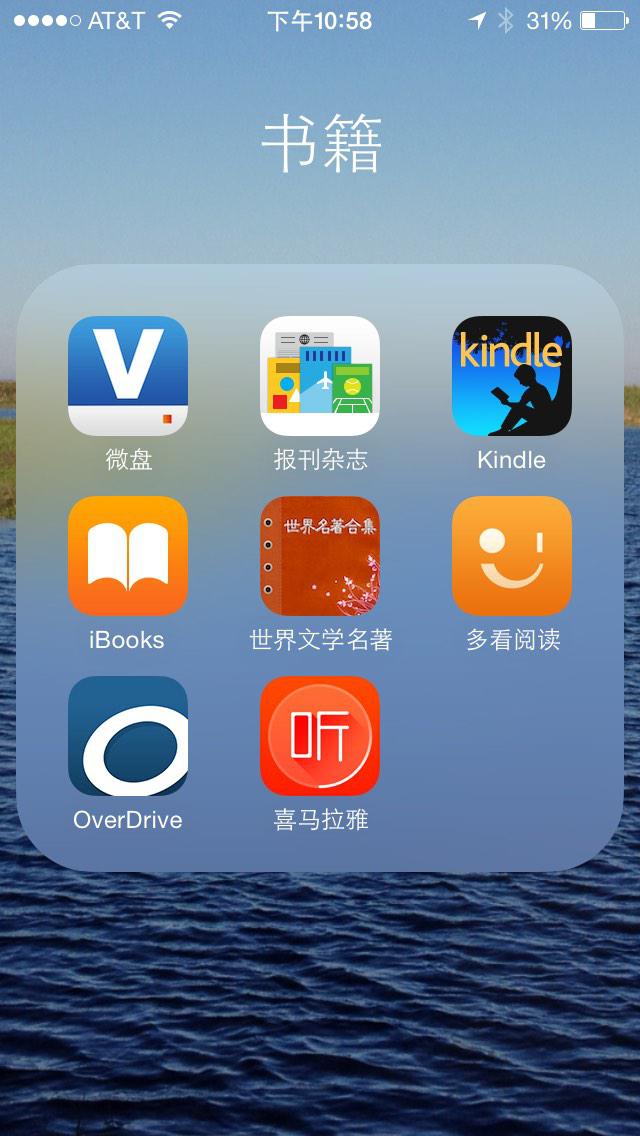Screen dimensions: 640x1136
Task: Launch the 多看阅读 reader app
Action: 512,556
